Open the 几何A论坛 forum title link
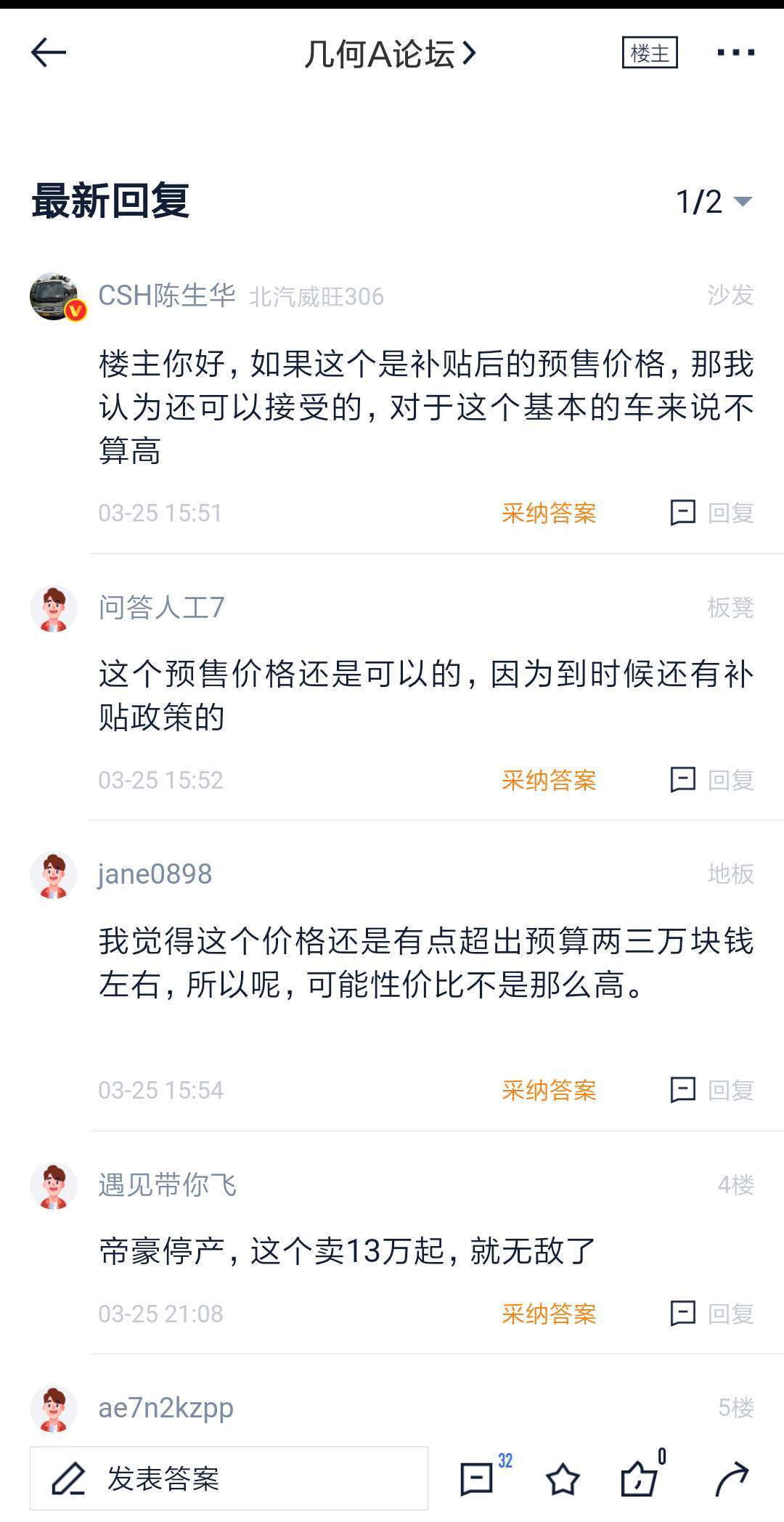Viewport: 784px width, 1522px height. click(x=391, y=53)
